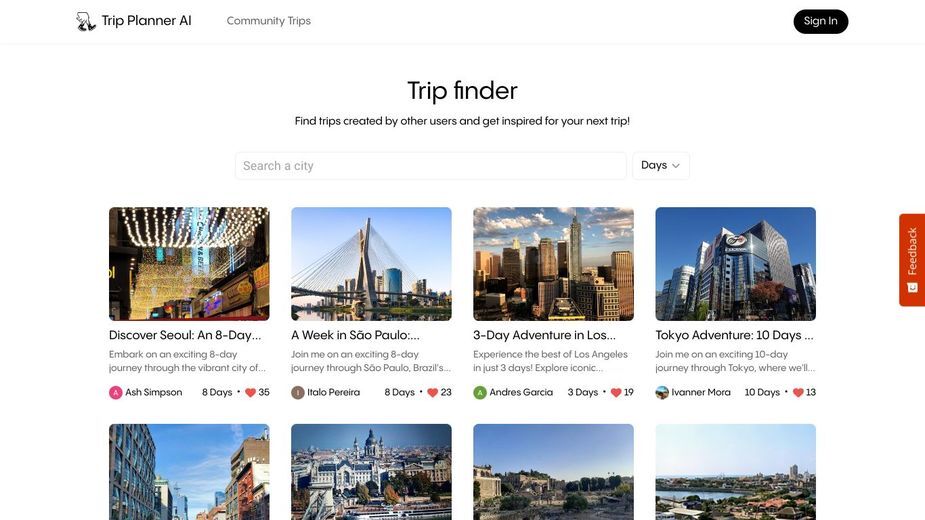Focus the Search a city field
This screenshot has height=520, width=925.
coord(430,166)
